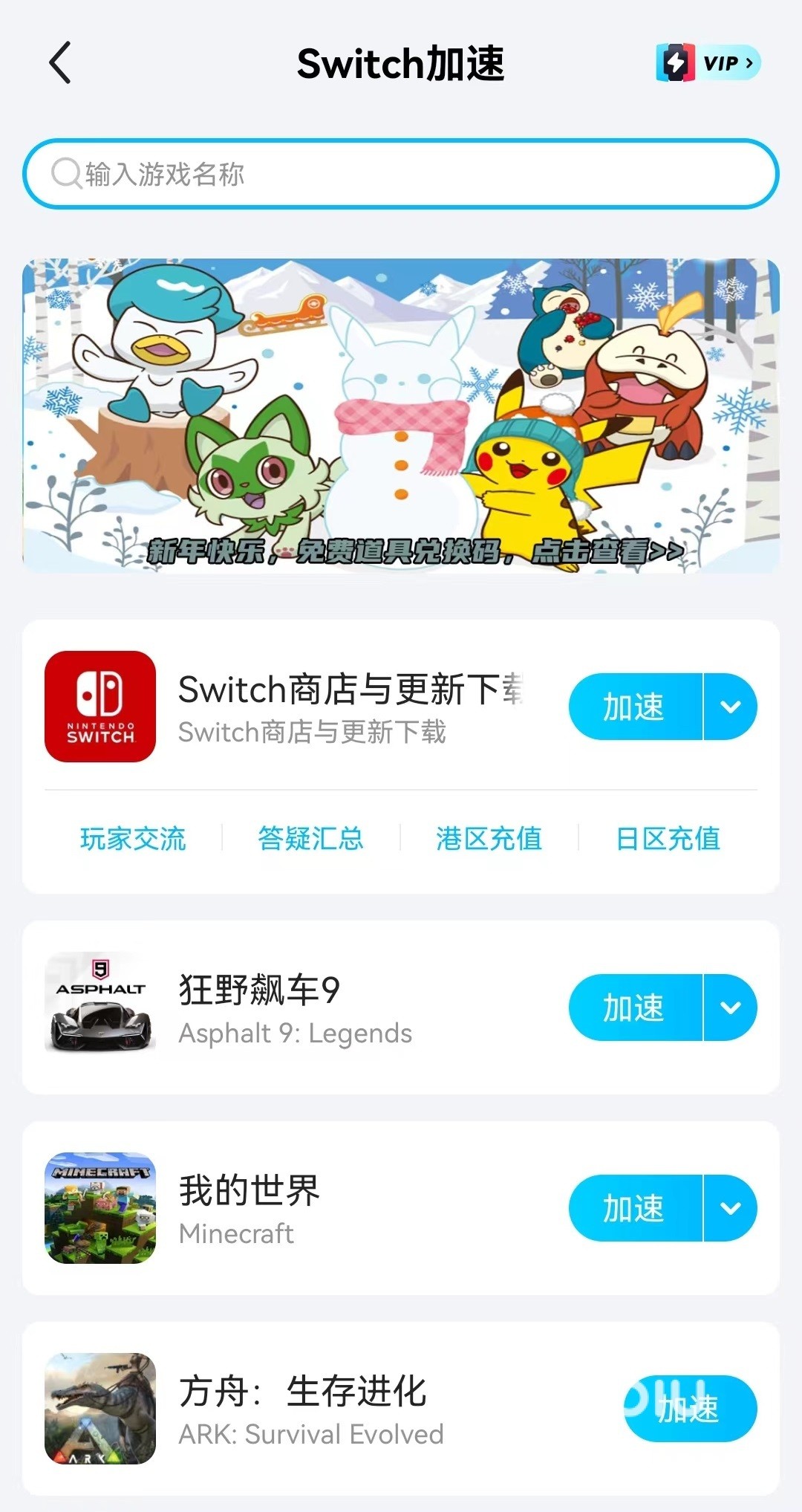Start acceleration for 方舟：生存进化
Screen dimensions: 802x1512
689,1409
